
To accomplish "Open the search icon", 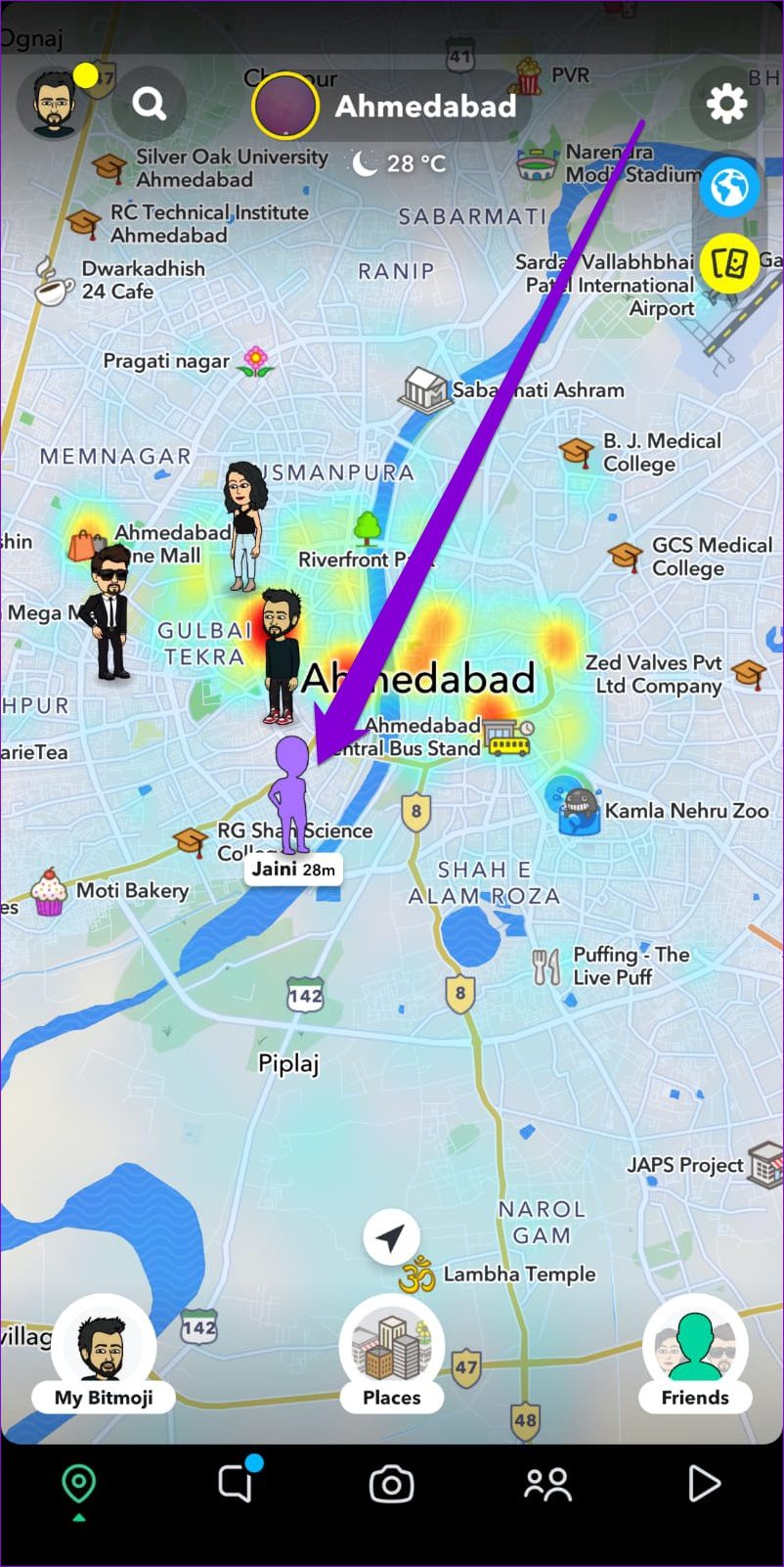I will click(149, 104).
